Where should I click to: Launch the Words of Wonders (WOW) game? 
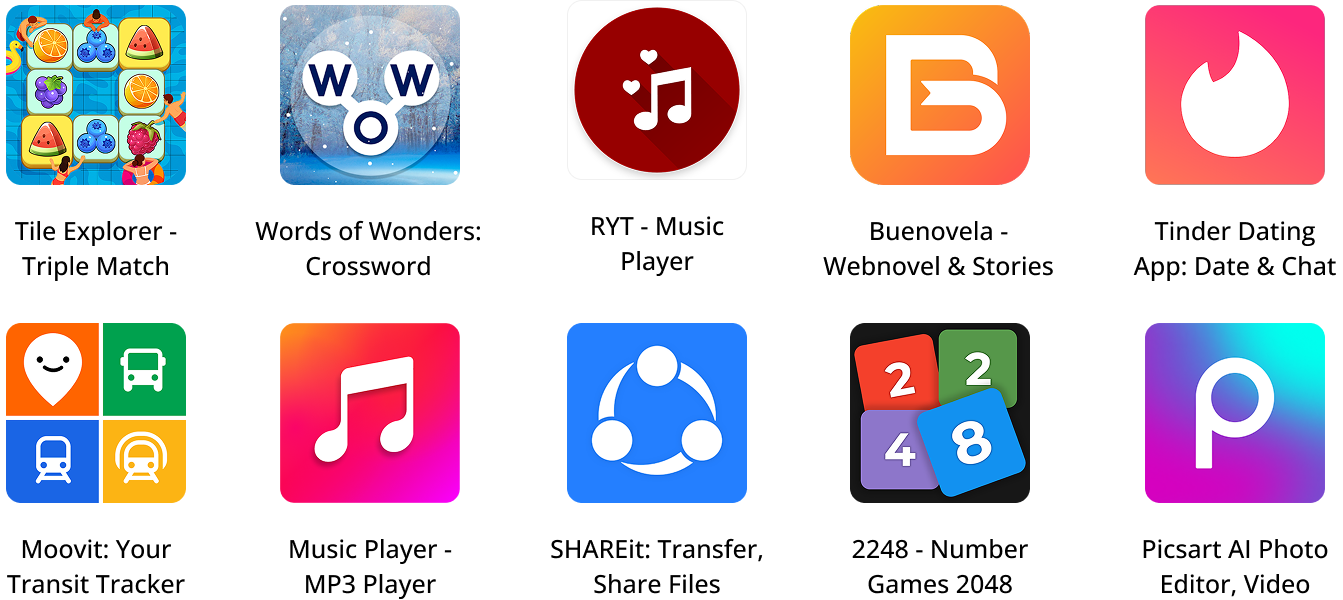(370, 95)
